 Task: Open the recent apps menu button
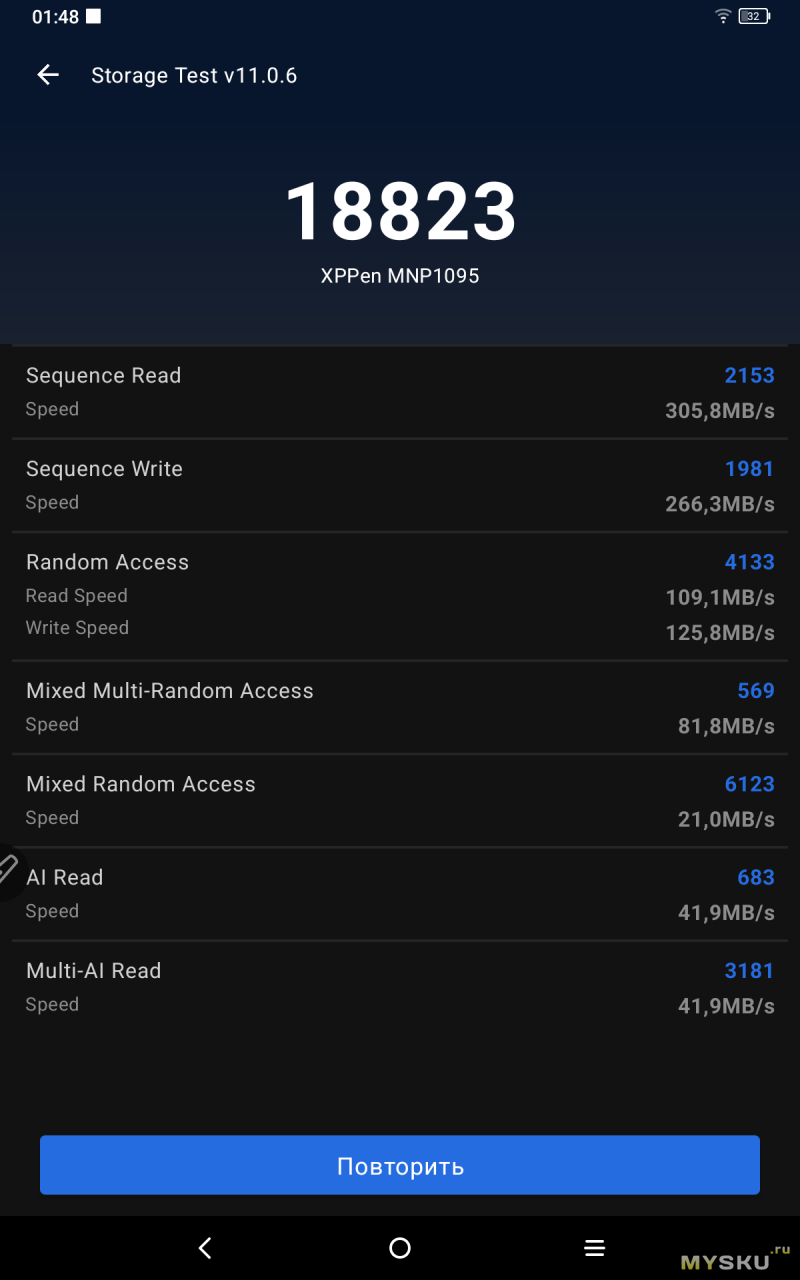point(595,1248)
